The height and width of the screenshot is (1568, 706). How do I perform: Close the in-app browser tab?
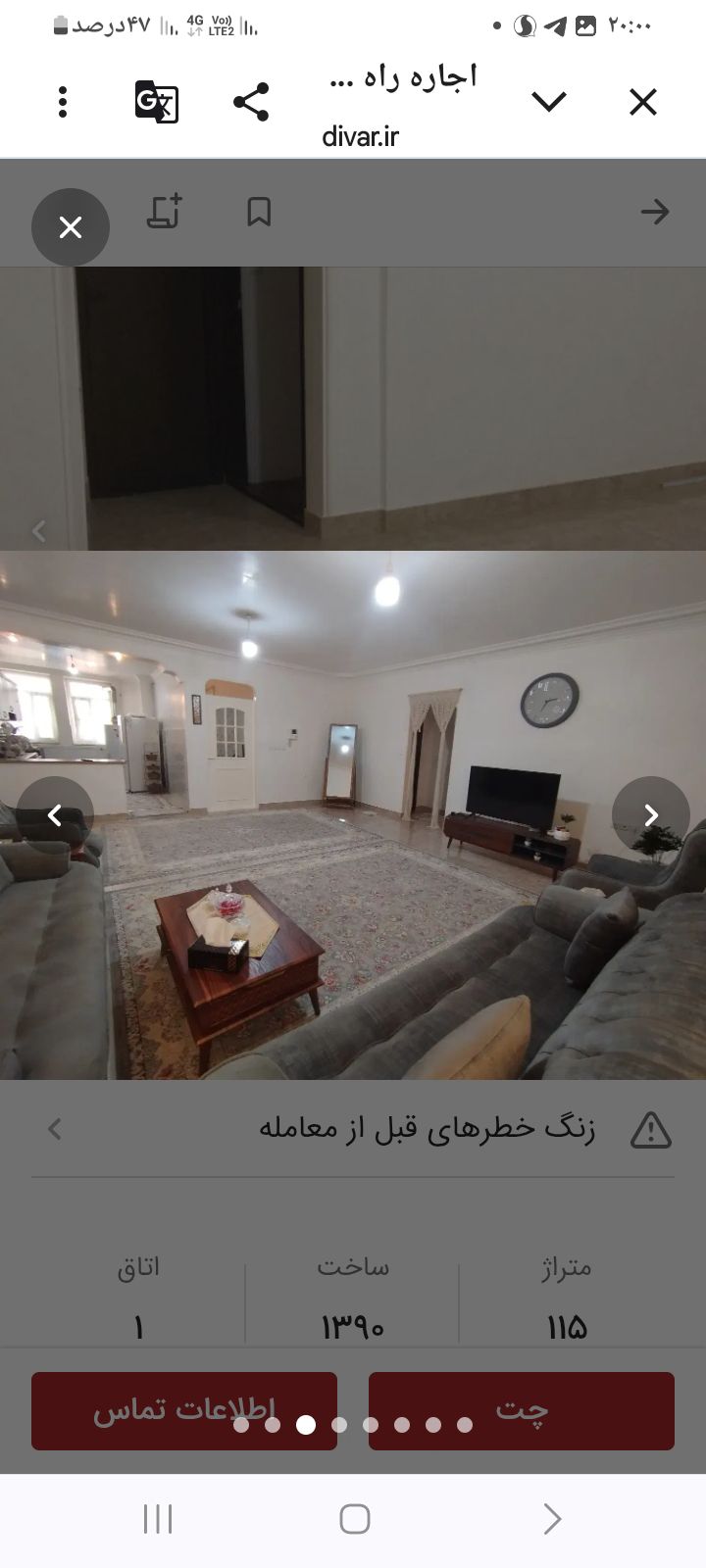[642, 102]
